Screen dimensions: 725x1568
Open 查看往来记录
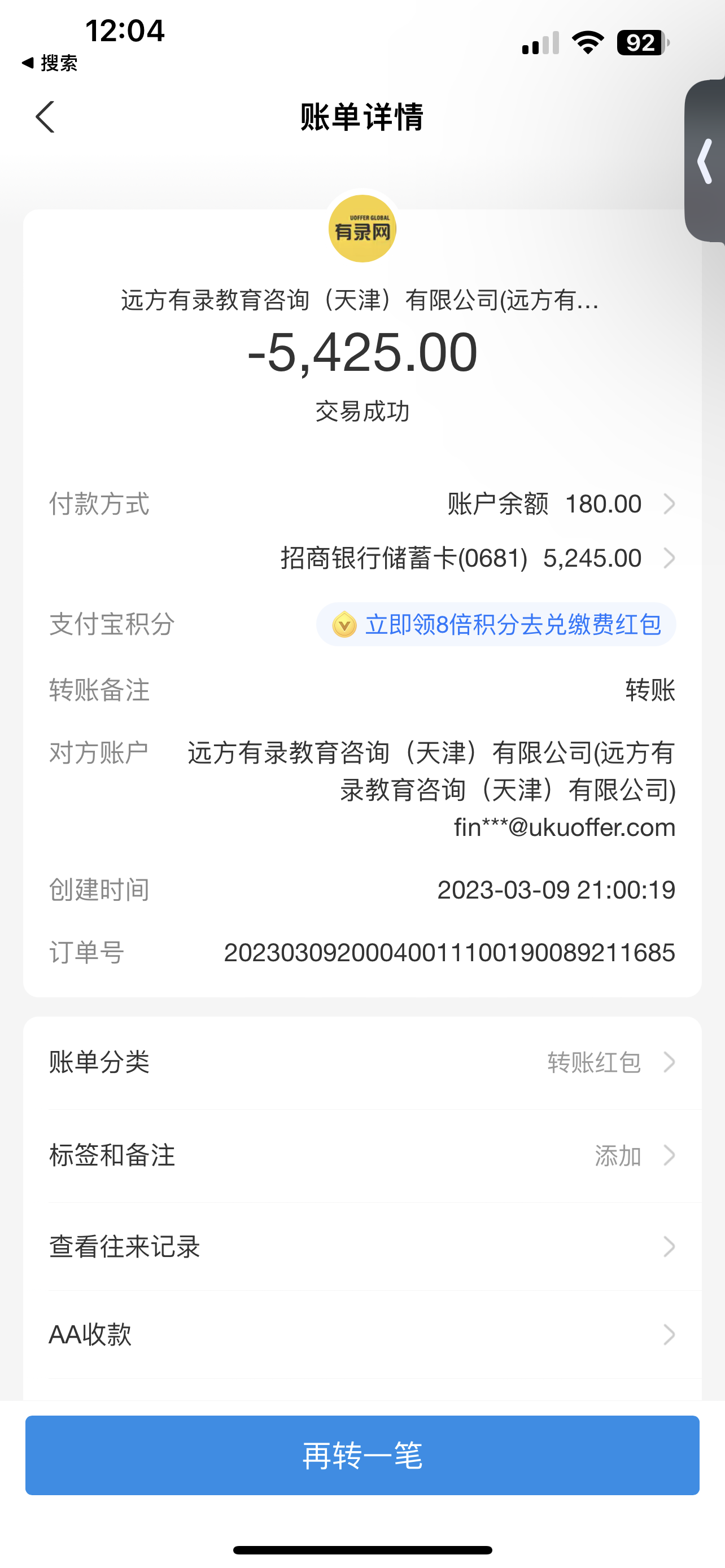(x=362, y=1247)
